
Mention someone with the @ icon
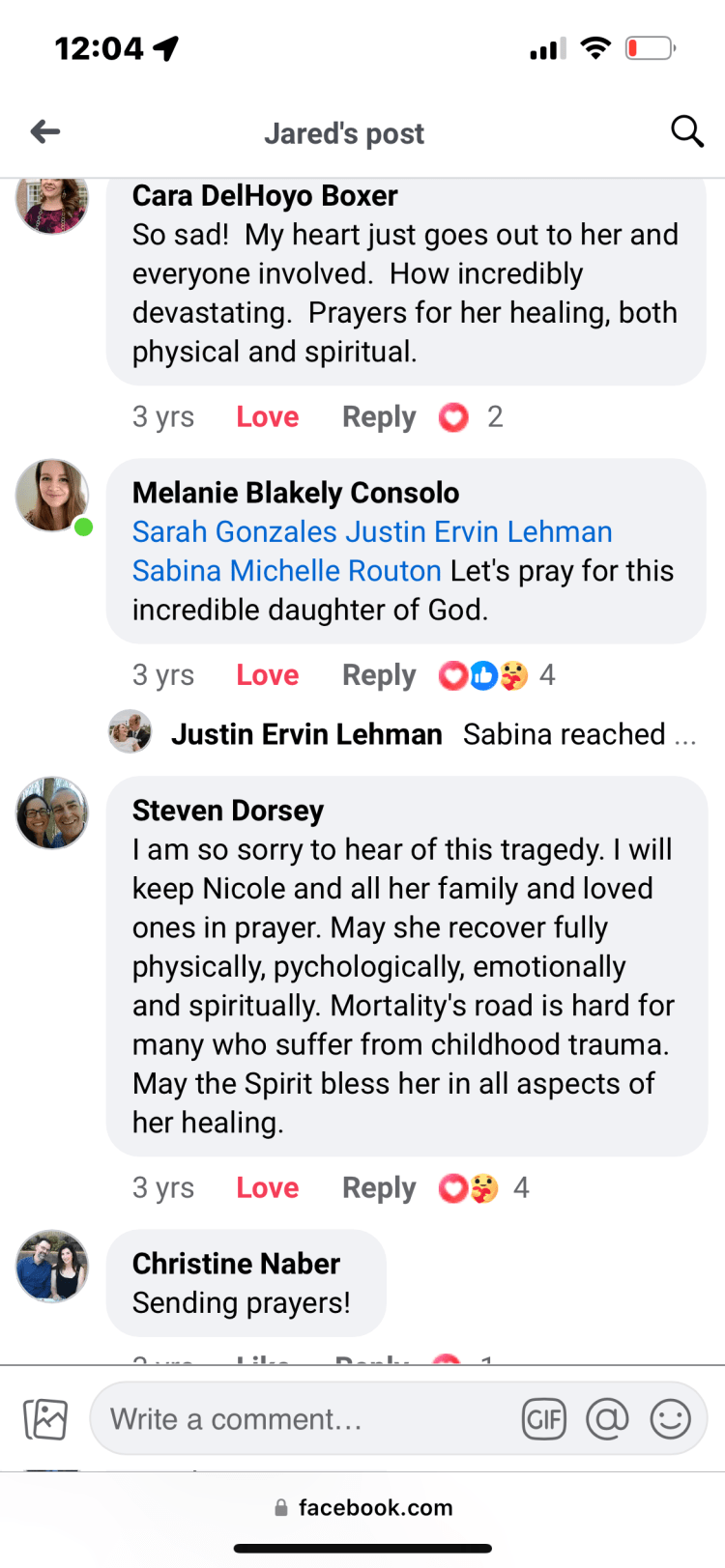coord(607,1419)
